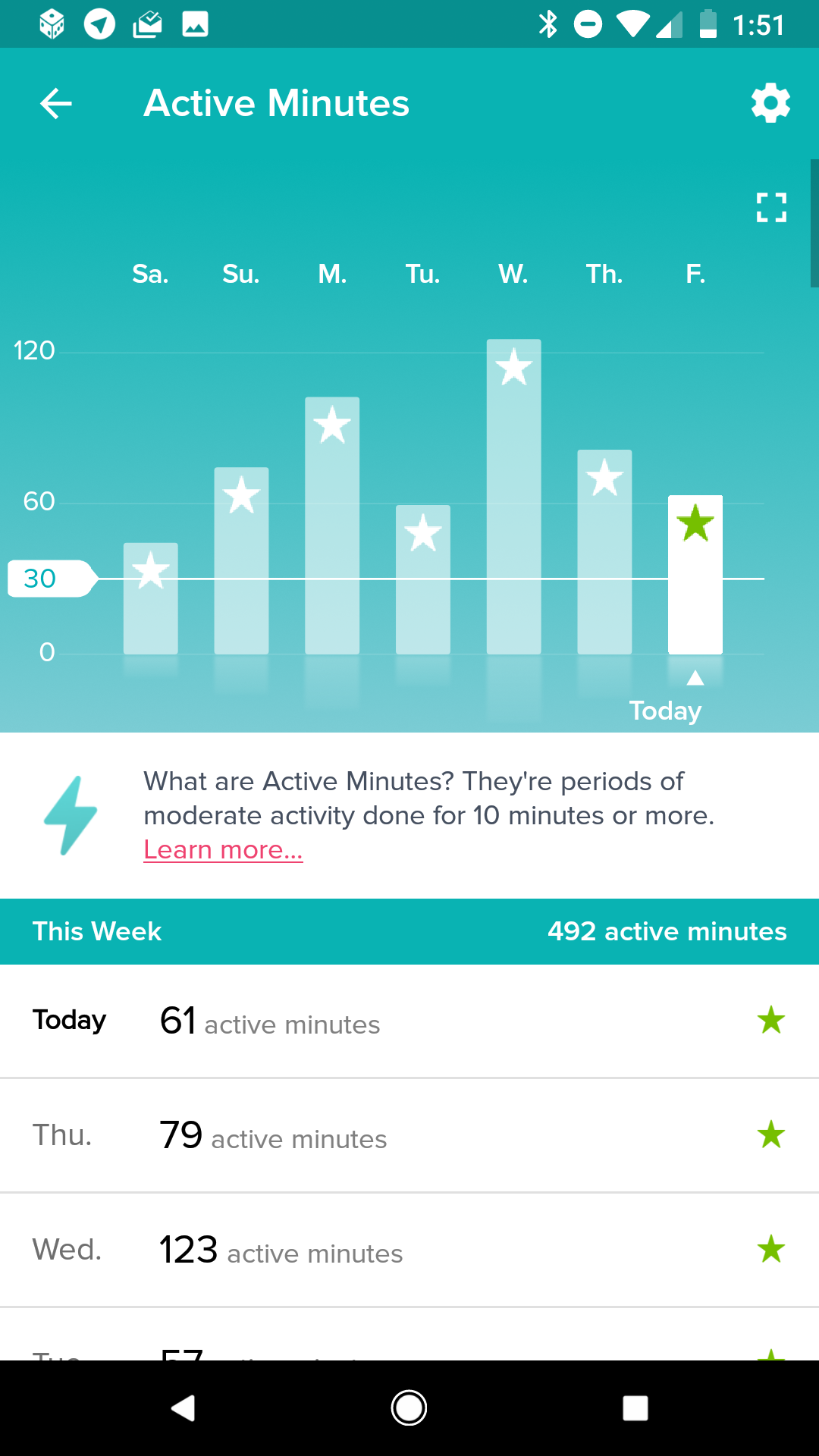Image resolution: width=819 pixels, height=1456 pixels.
Task: Go back using the header arrow
Action: [x=56, y=104]
